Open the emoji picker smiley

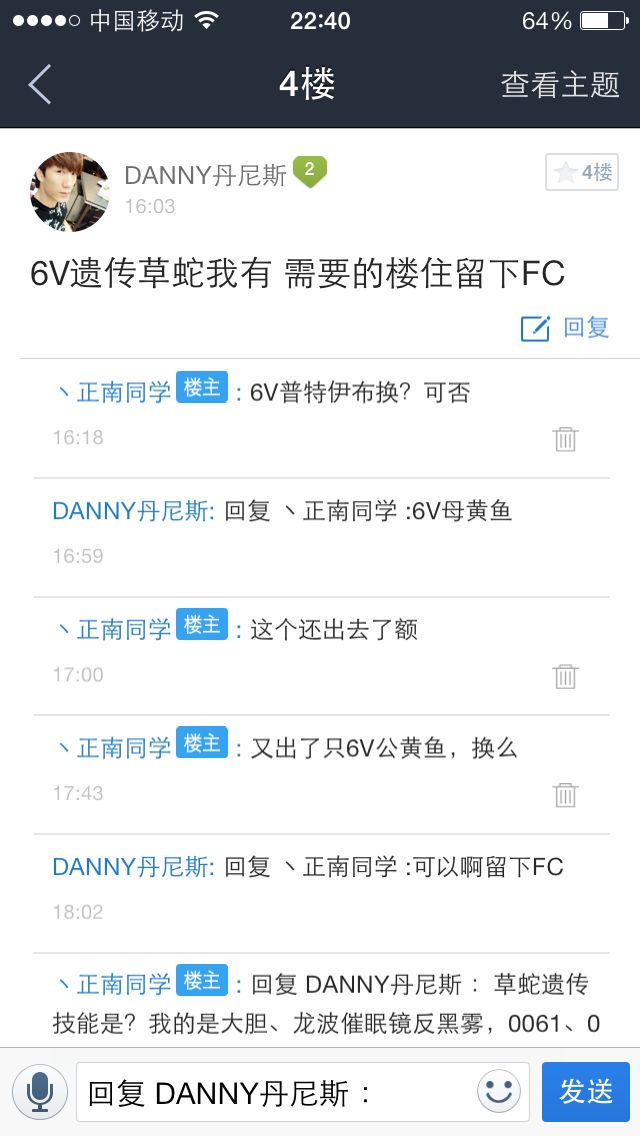click(x=499, y=1092)
